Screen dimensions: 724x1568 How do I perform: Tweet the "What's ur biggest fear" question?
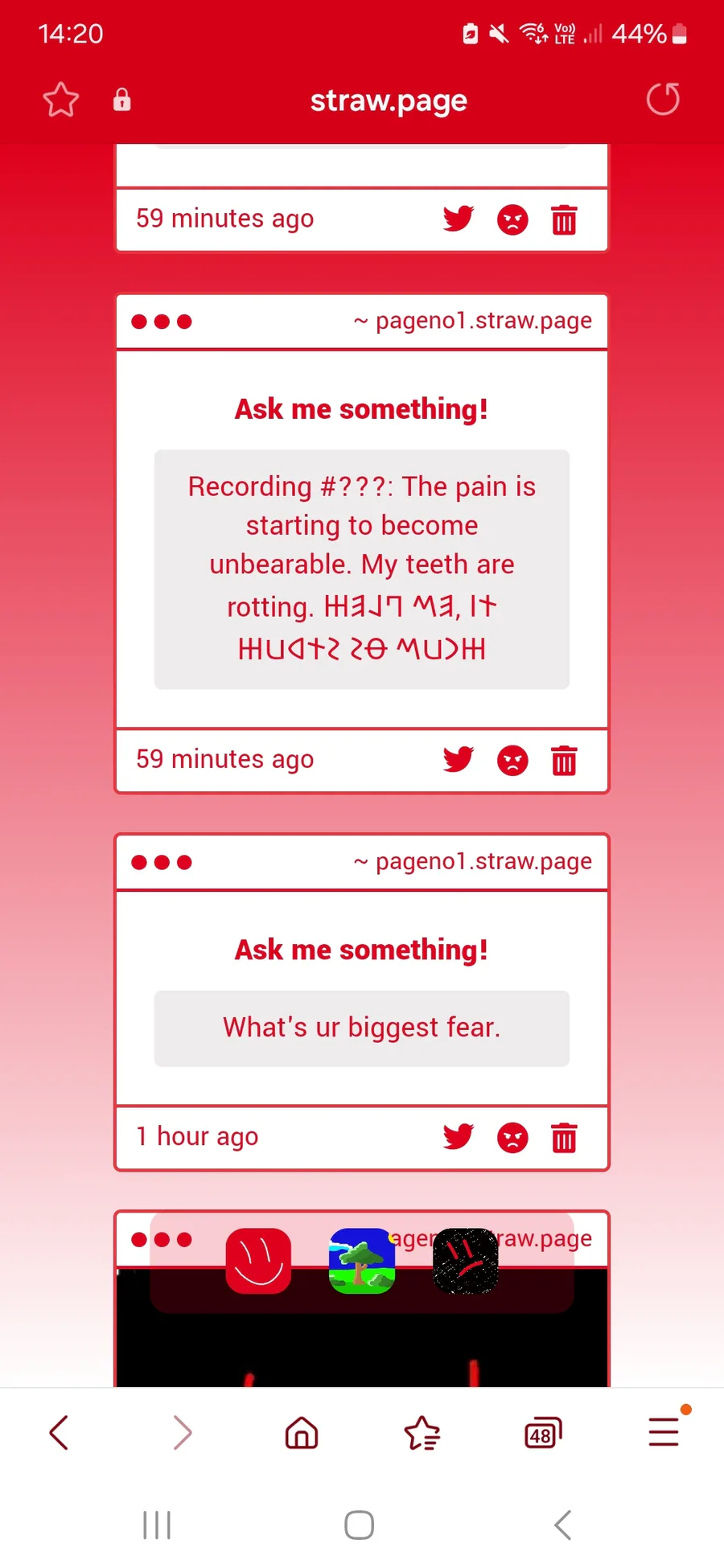pyautogui.click(x=459, y=1136)
